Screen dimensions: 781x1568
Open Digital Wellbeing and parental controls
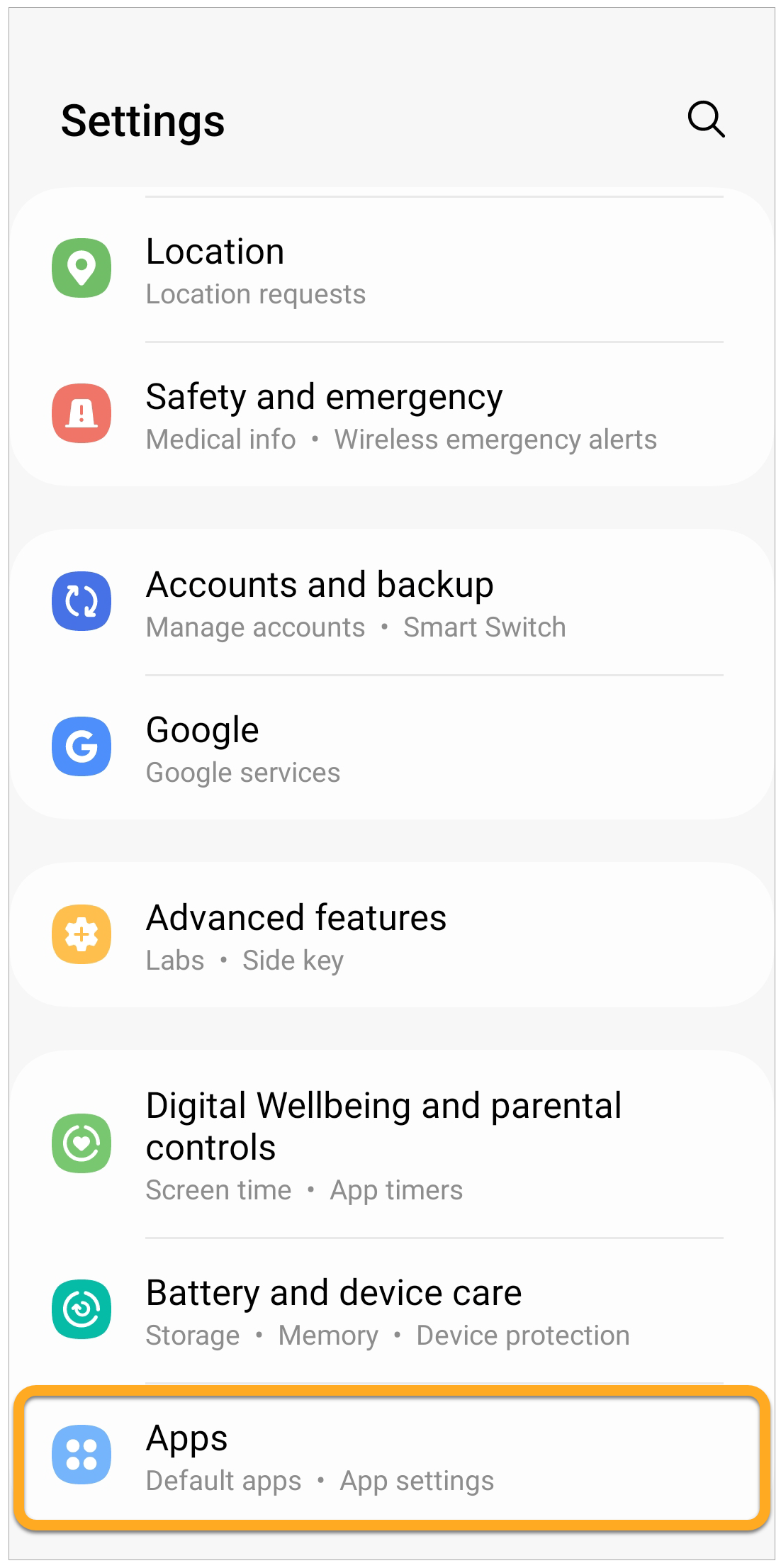tap(390, 1144)
